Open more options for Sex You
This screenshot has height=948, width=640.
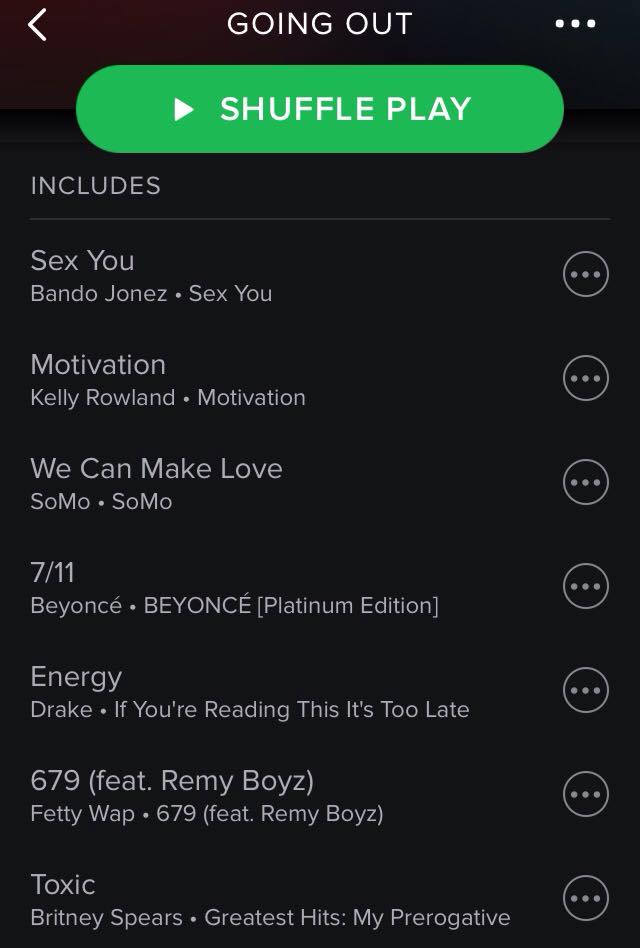coord(586,275)
